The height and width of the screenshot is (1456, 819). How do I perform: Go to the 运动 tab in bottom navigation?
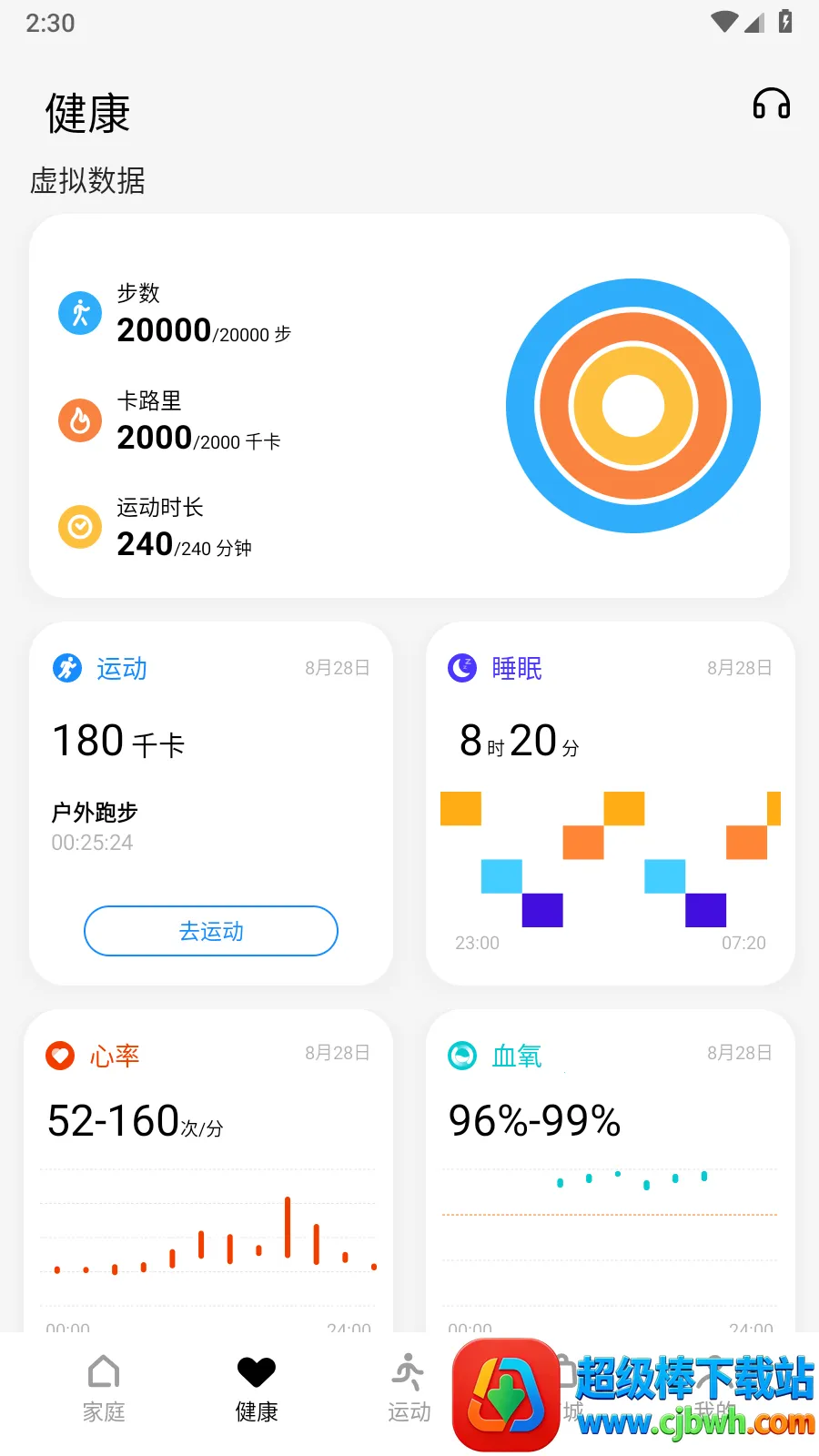[409, 1390]
